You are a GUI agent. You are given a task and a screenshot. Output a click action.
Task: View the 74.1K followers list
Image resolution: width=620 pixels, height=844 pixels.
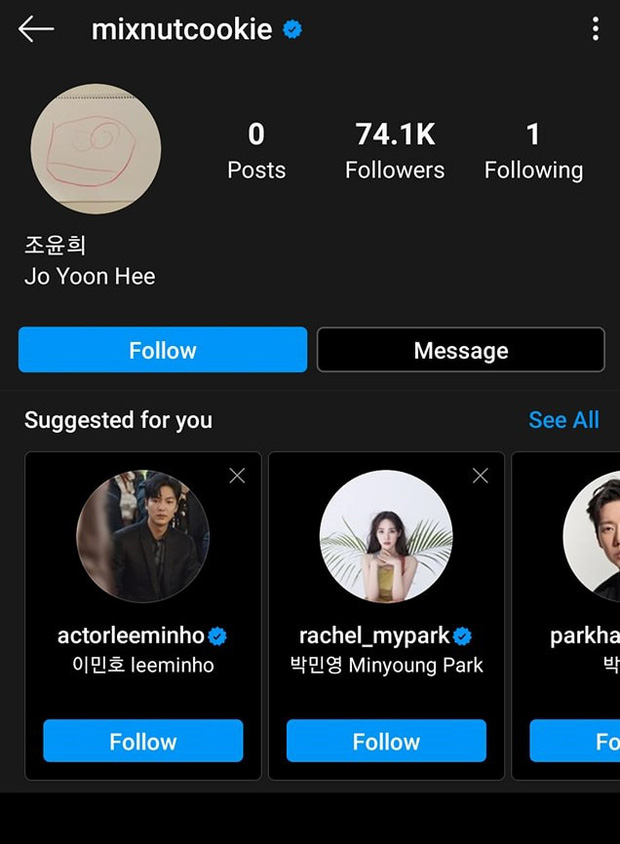coord(395,151)
